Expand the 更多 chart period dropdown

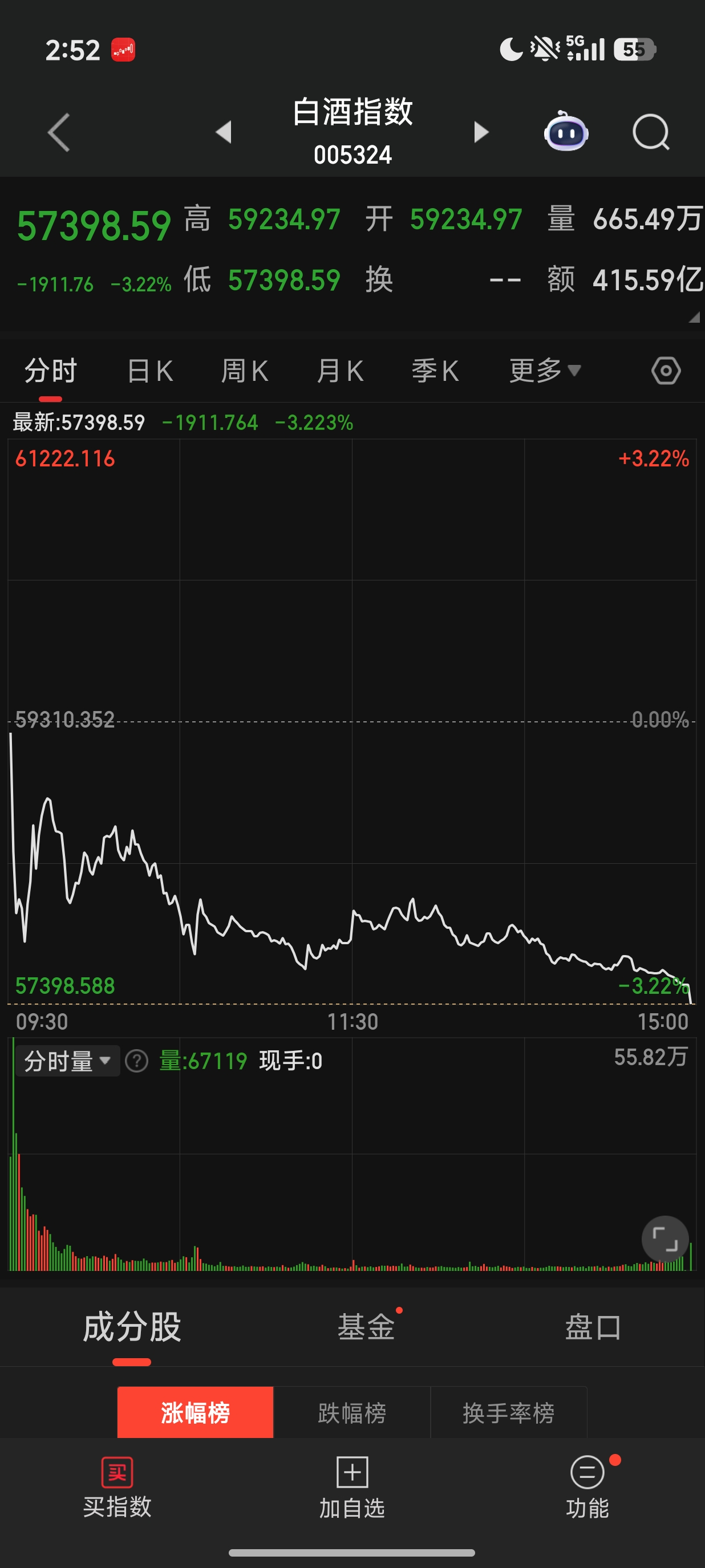[545, 371]
